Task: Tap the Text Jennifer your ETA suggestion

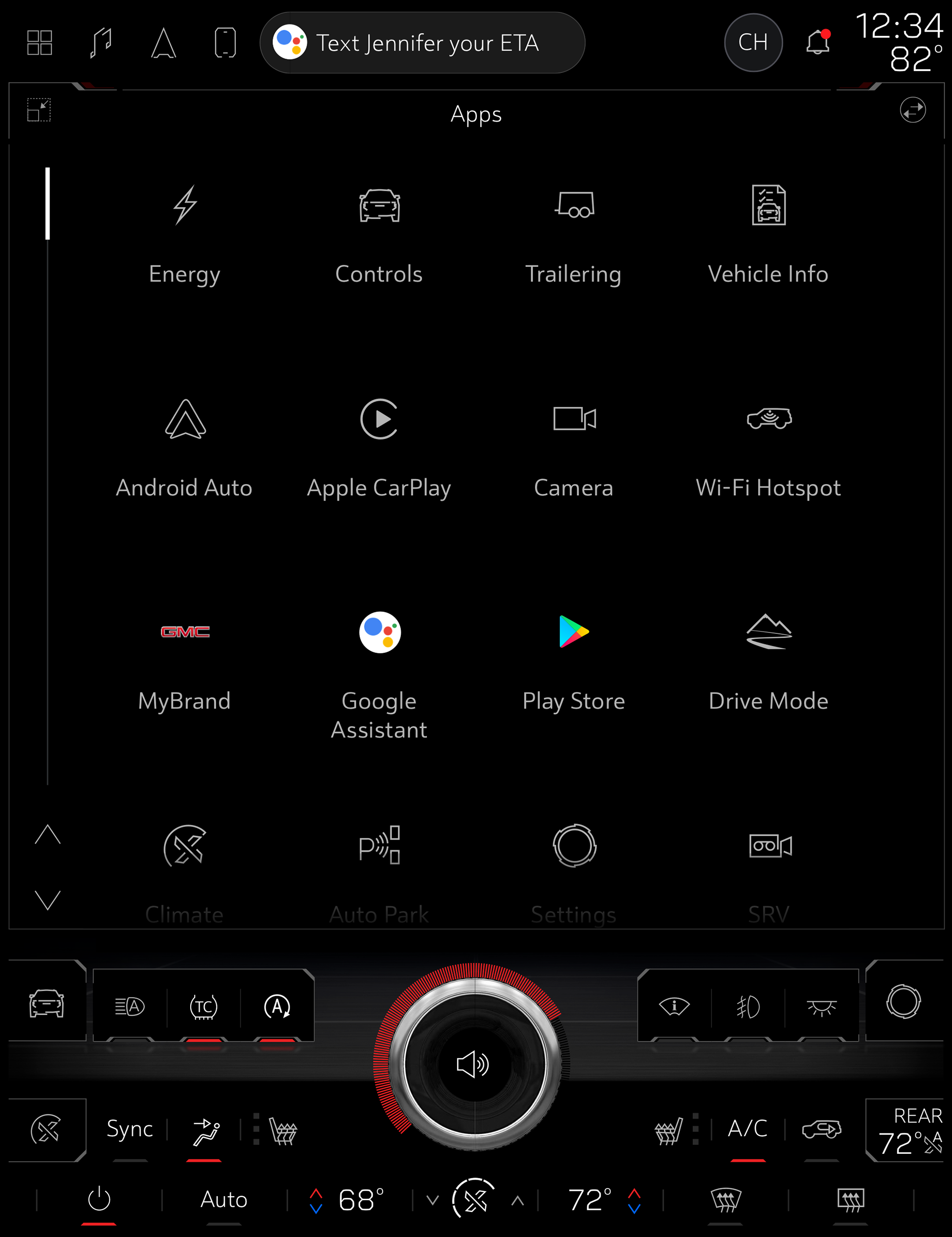Action: (x=422, y=43)
